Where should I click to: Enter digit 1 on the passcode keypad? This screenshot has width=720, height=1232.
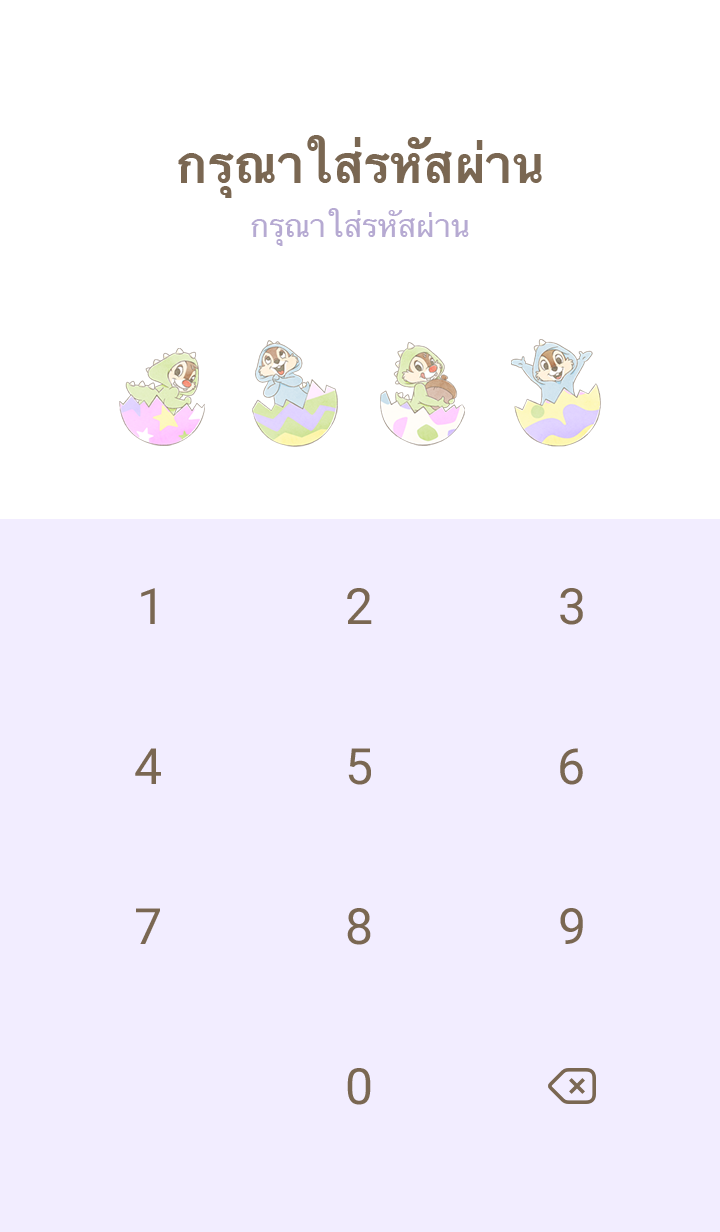(149, 607)
